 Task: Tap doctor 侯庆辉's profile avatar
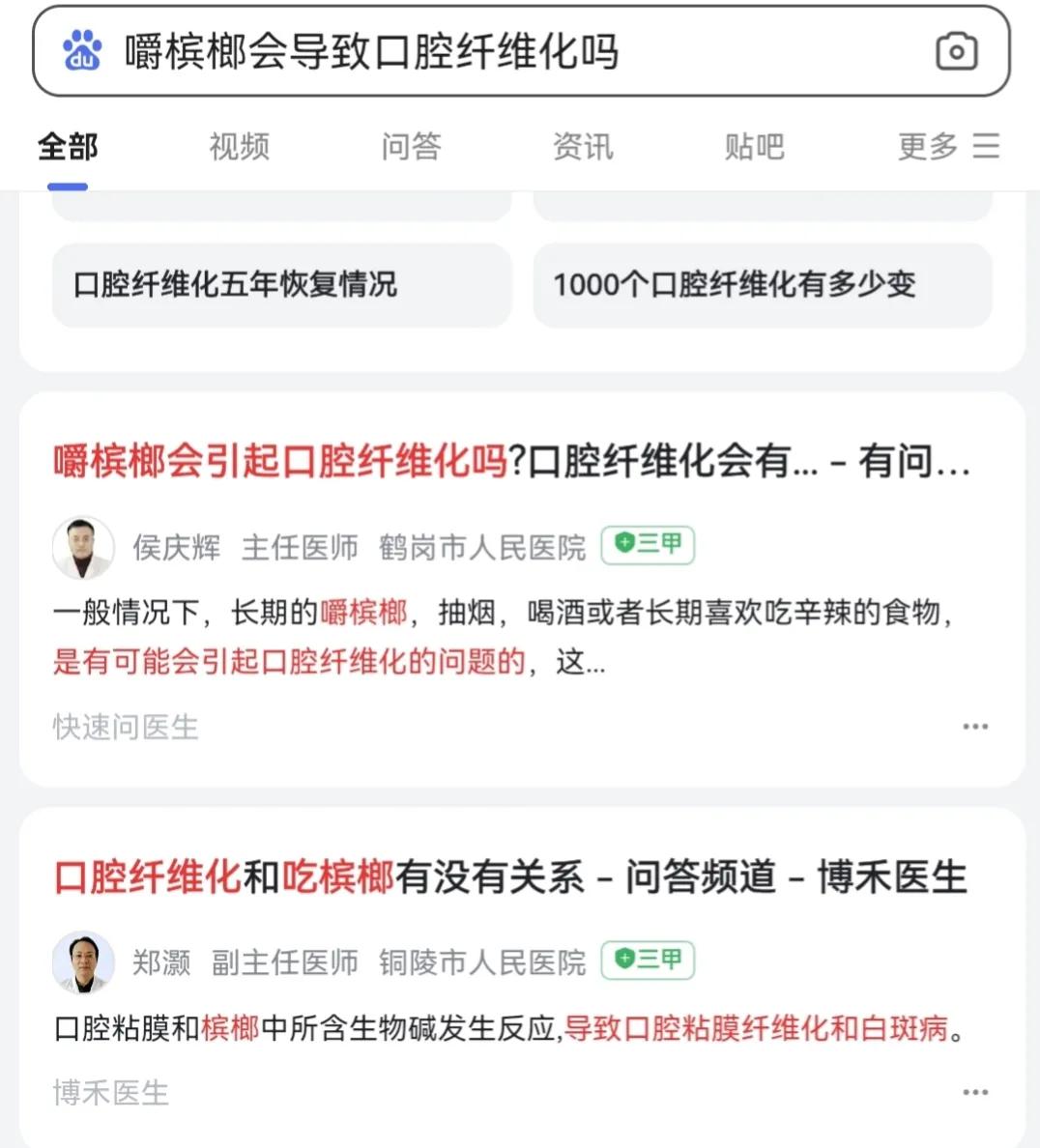coord(83,547)
